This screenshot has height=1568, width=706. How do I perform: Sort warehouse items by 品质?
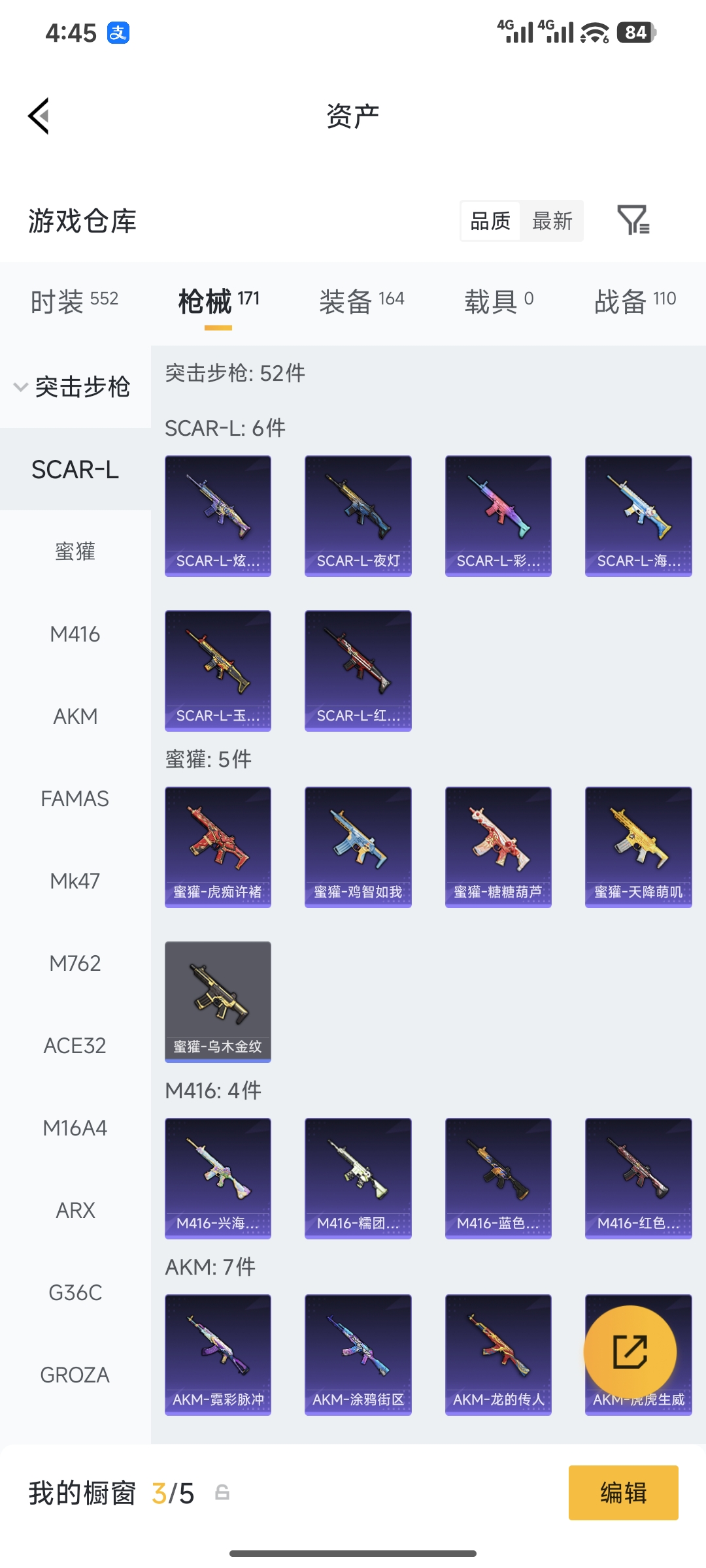(490, 221)
